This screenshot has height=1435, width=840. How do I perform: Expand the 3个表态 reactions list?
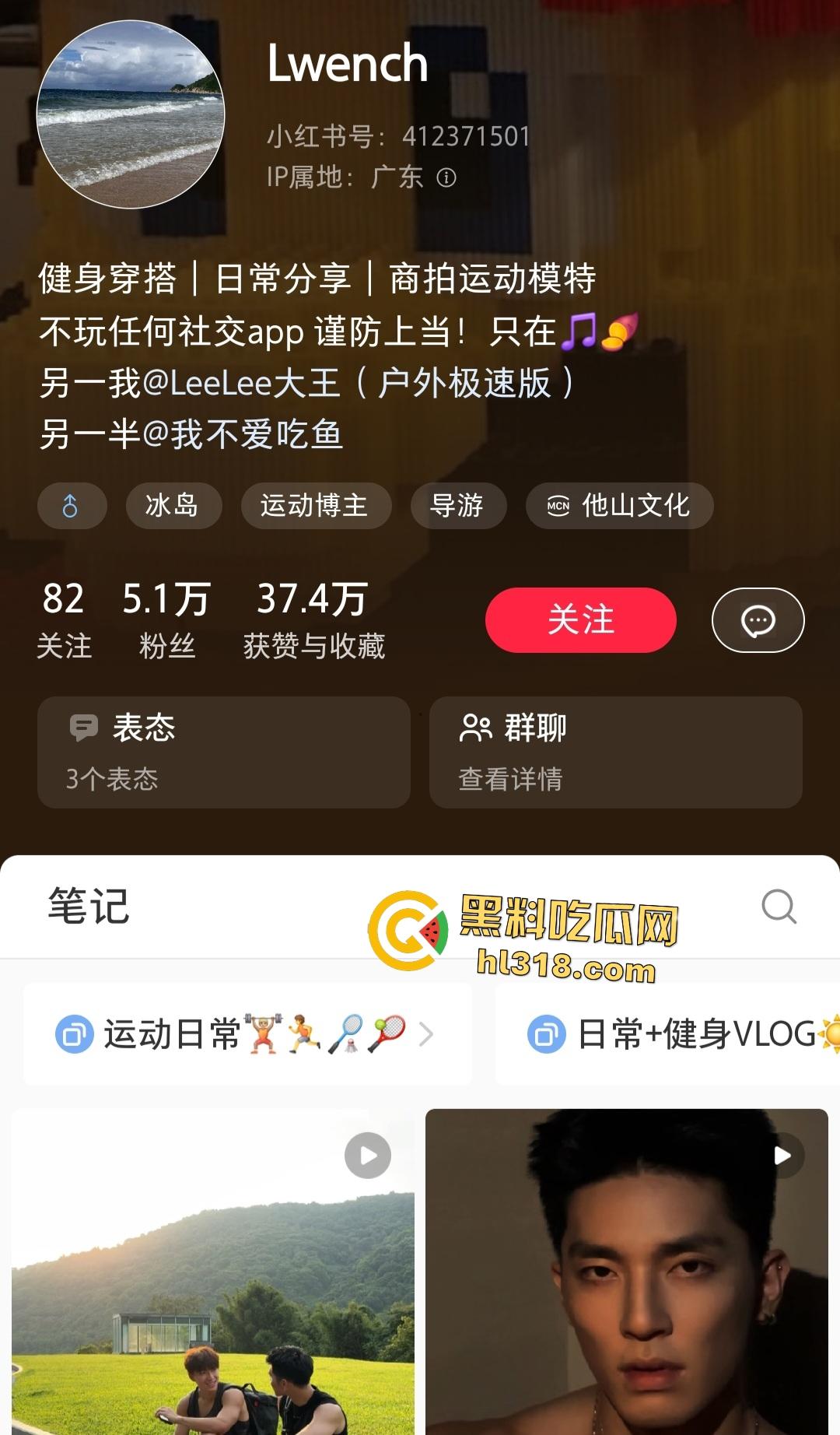point(114,779)
